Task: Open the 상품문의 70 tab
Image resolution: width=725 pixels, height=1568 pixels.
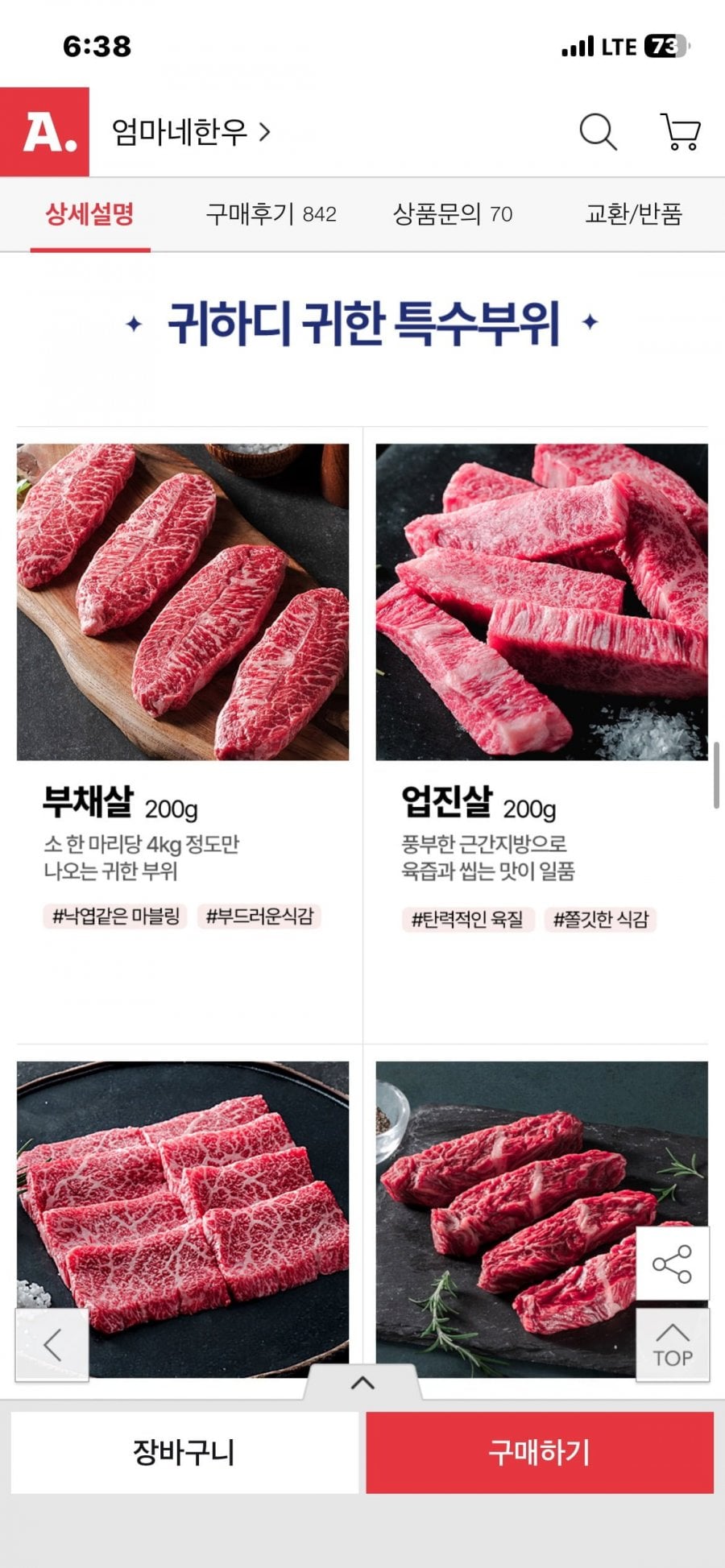Action: (x=452, y=214)
